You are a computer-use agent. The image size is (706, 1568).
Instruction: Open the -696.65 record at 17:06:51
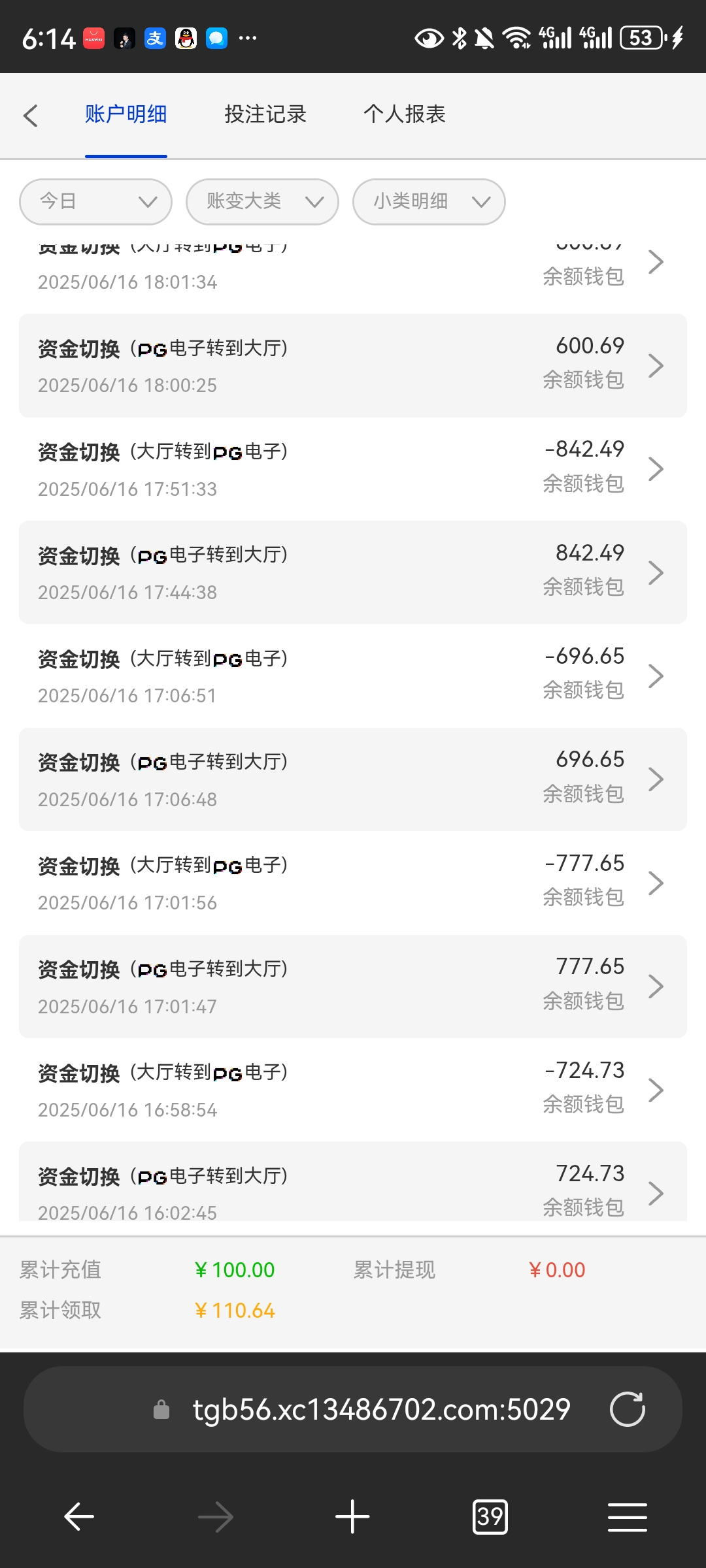point(353,676)
